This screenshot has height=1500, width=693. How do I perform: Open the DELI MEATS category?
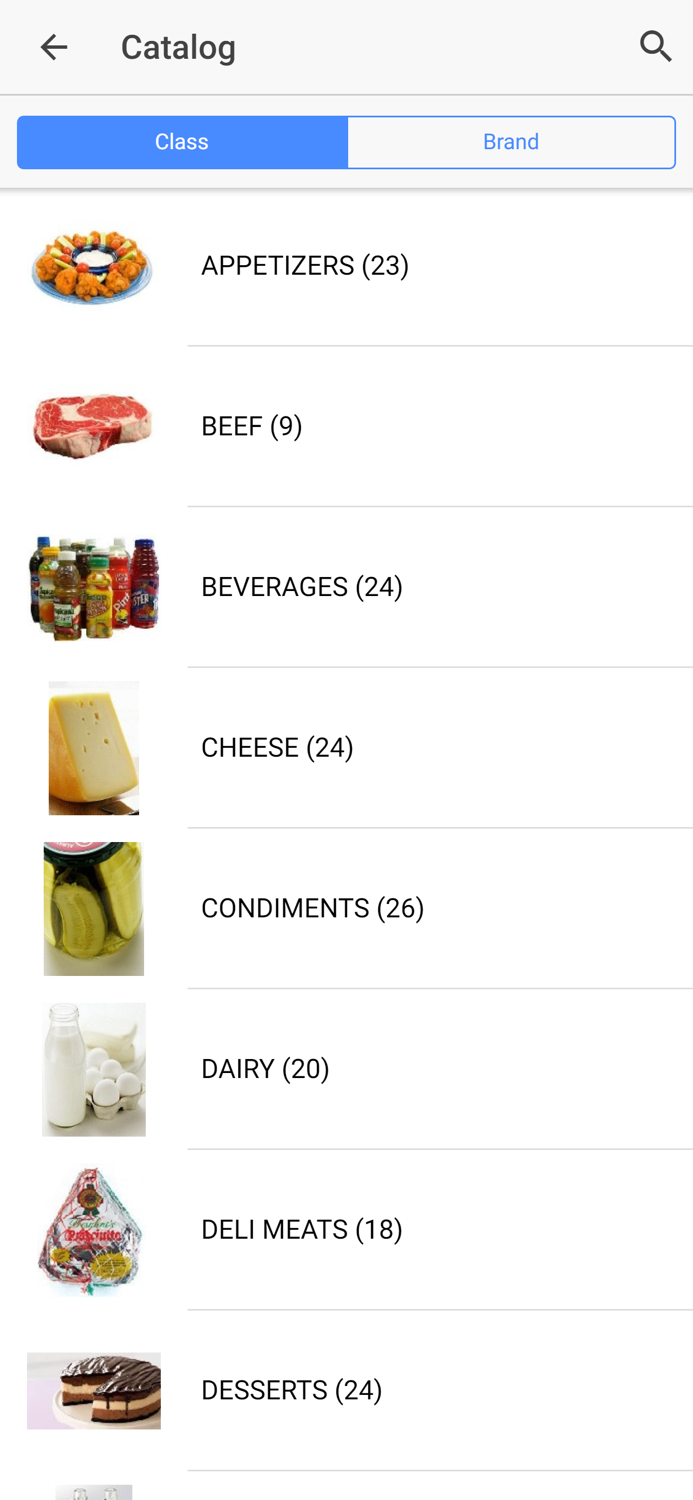[x=346, y=1230]
